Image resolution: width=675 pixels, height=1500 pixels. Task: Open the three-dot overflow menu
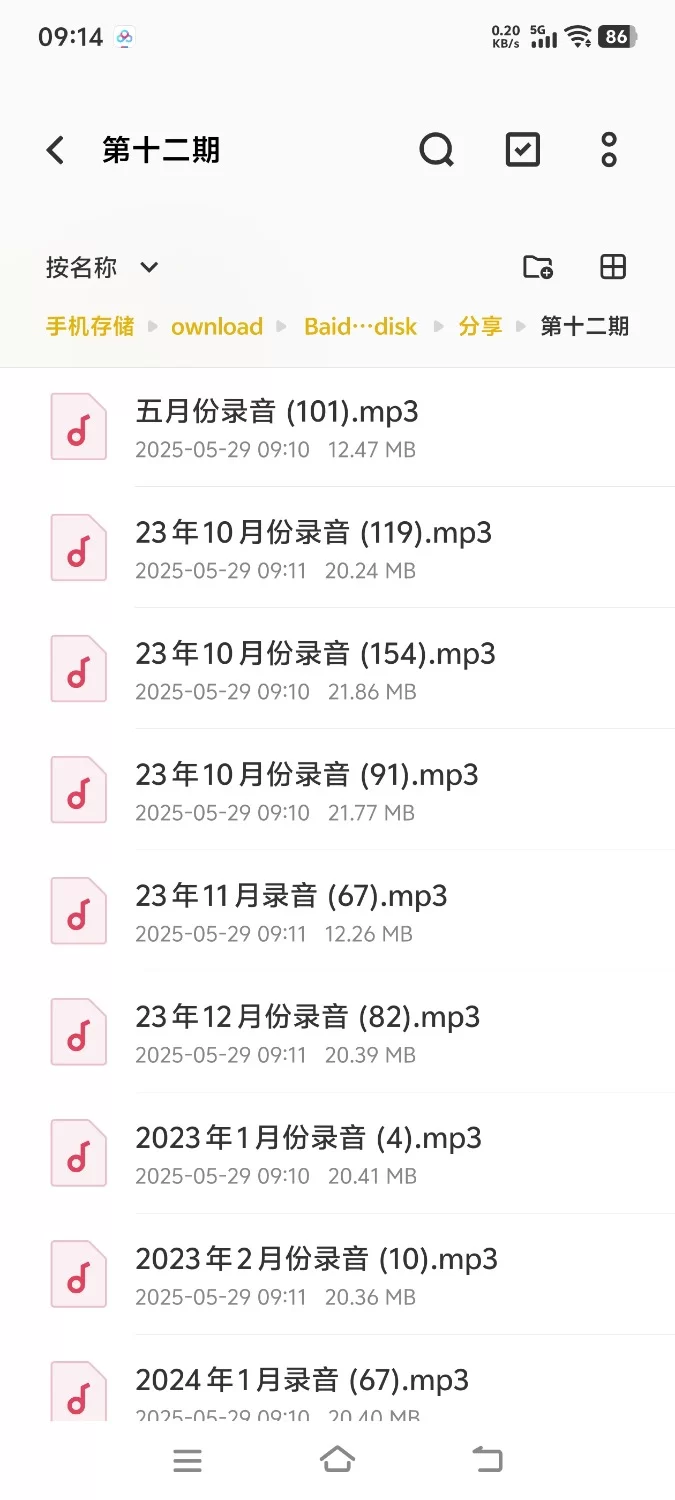[609, 151]
